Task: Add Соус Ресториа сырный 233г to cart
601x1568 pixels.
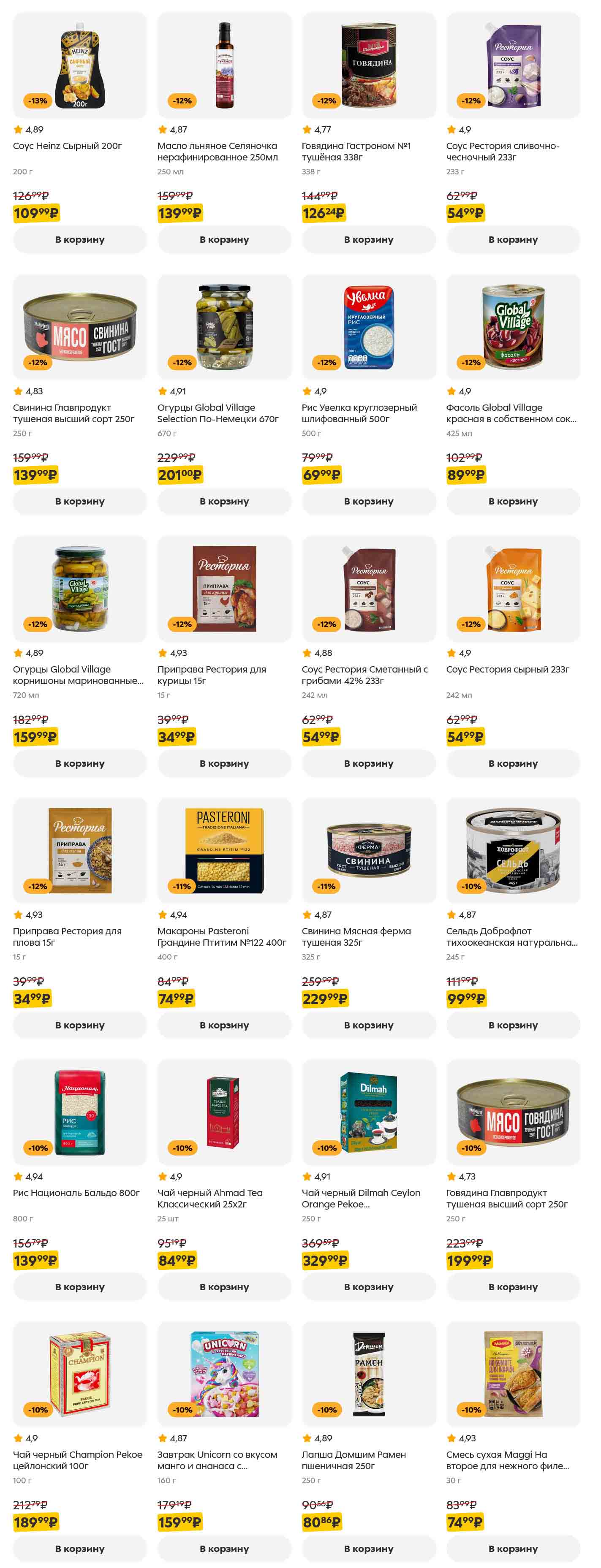Action: point(513,763)
